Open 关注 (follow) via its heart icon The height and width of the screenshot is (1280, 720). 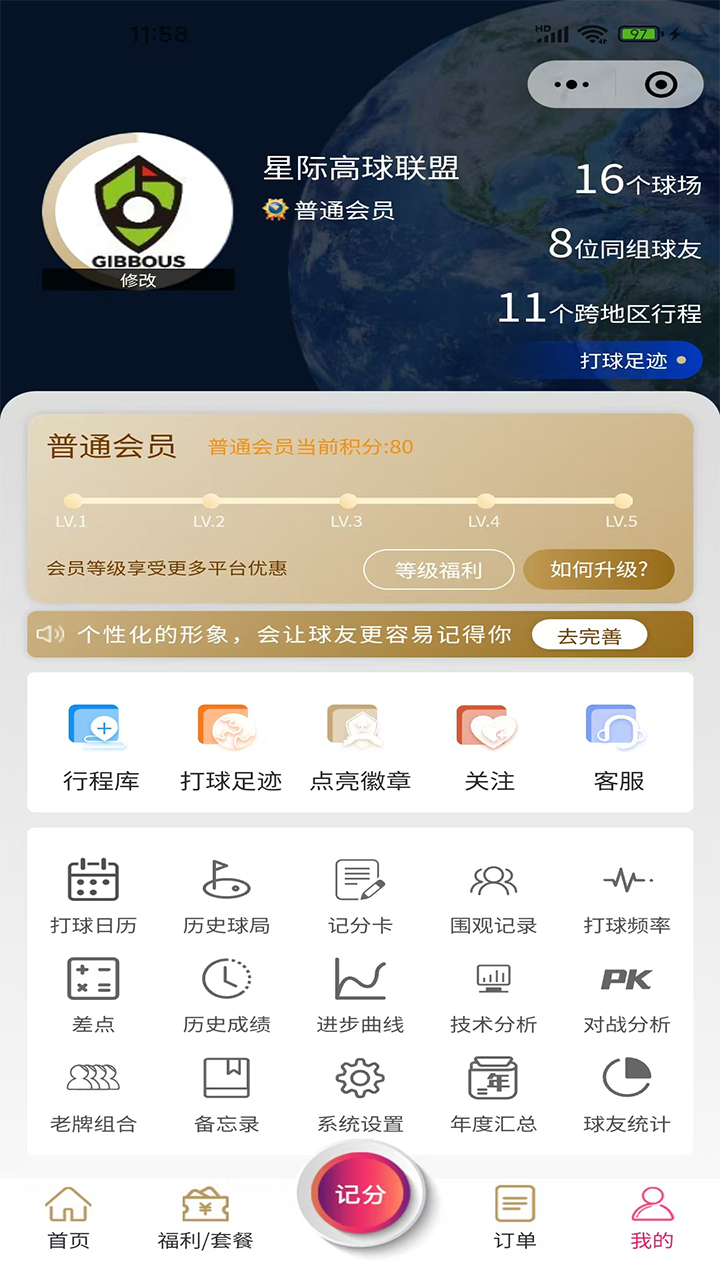[x=490, y=730]
